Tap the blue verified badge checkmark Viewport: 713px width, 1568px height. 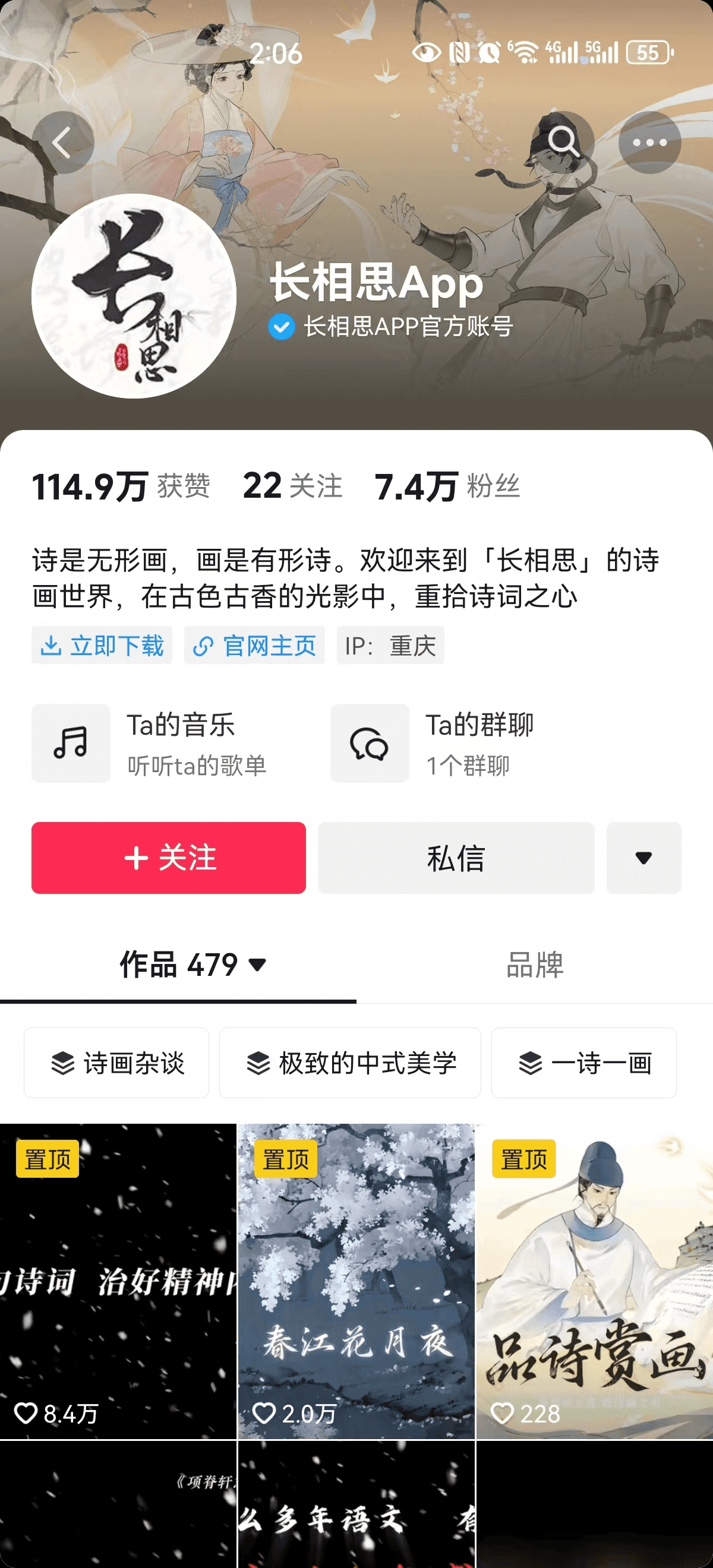pyautogui.click(x=281, y=325)
